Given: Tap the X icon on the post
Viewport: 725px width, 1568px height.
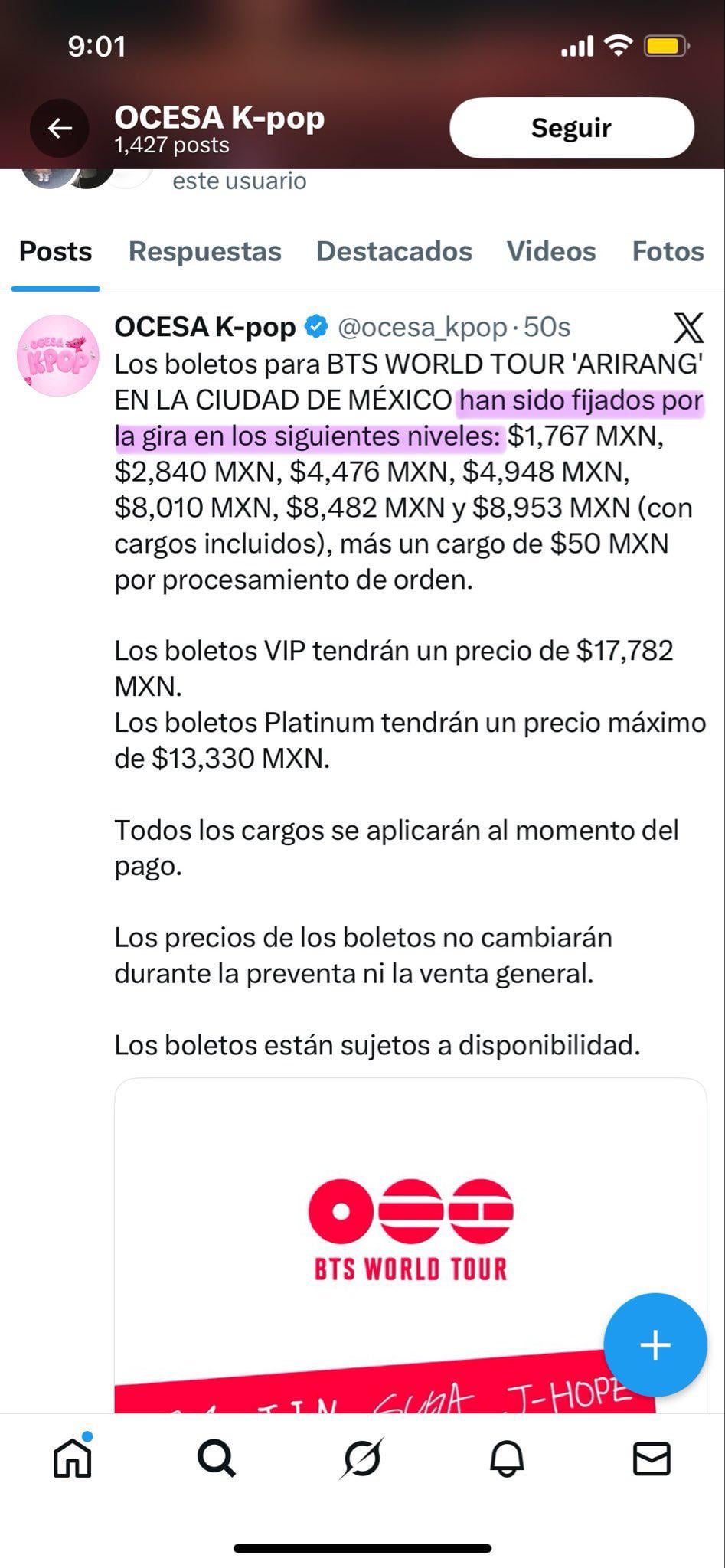Looking at the screenshot, I should pyautogui.click(x=687, y=328).
